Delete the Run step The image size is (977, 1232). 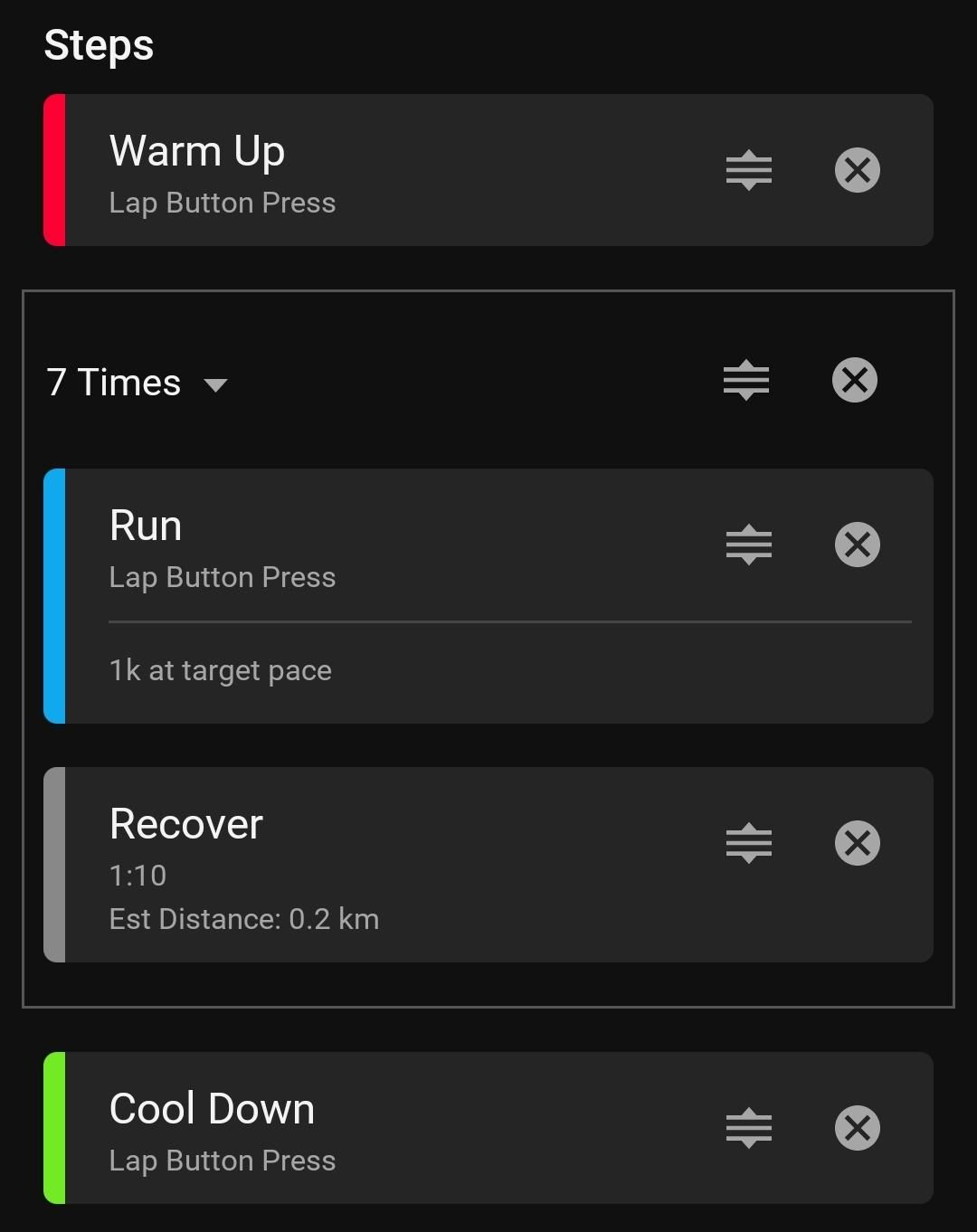(857, 544)
